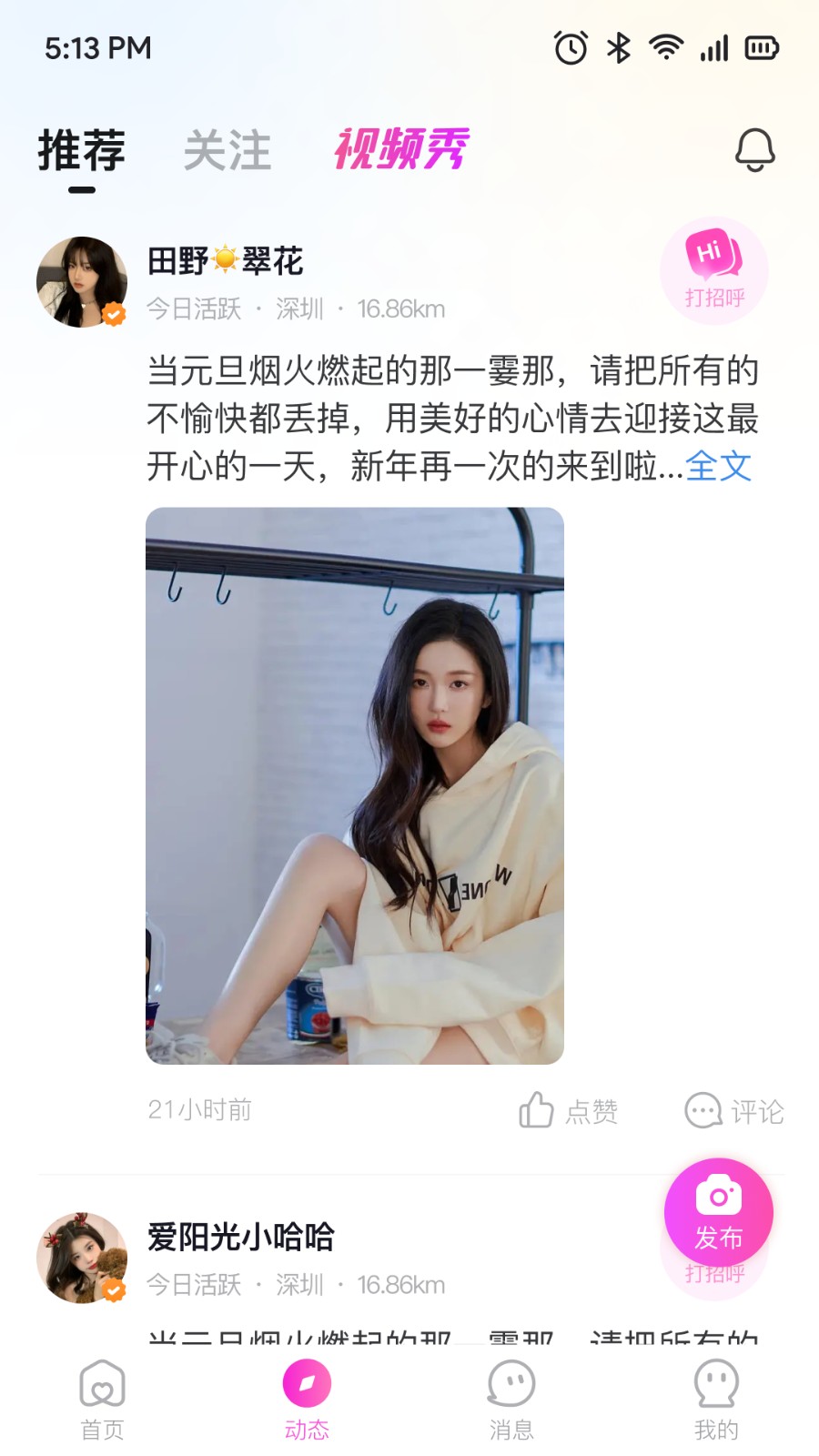Like 田野翠花's post with 点赞
This screenshot has width=819, height=1456.
(x=569, y=1110)
